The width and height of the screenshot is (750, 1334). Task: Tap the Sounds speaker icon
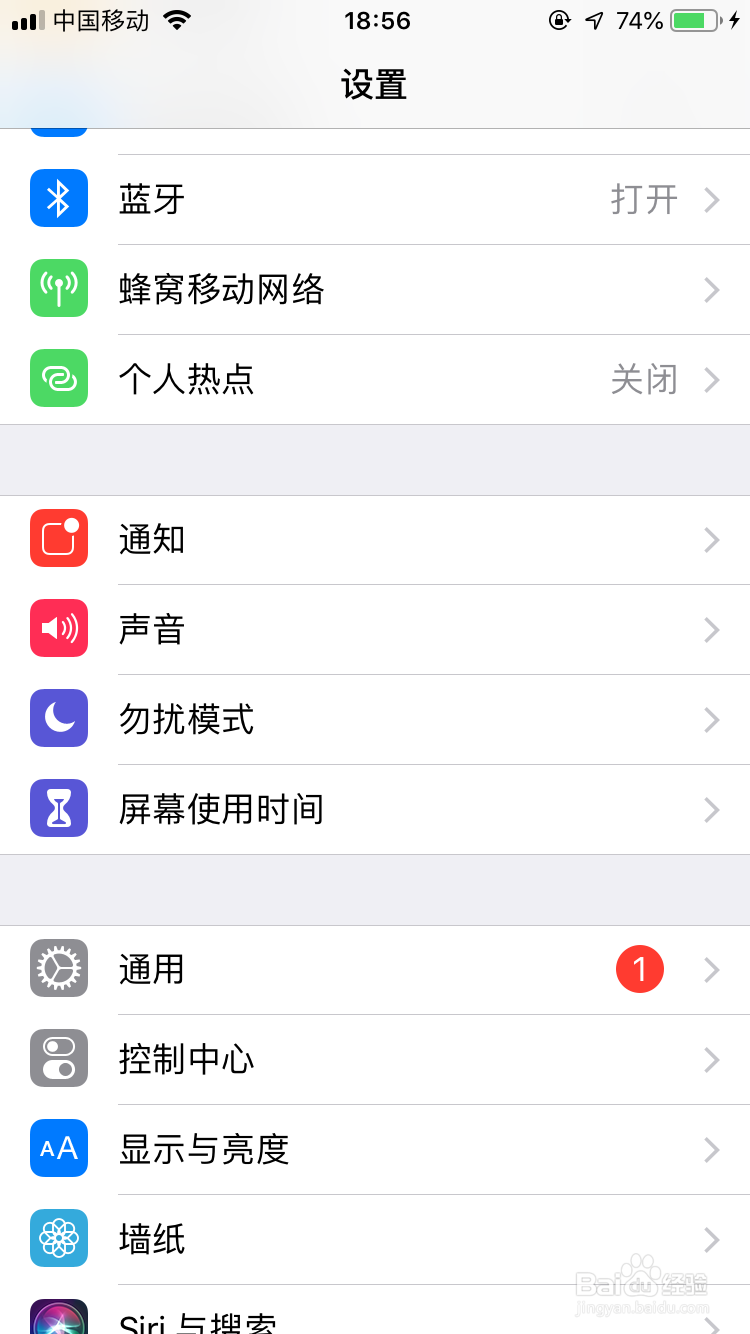tap(58, 628)
